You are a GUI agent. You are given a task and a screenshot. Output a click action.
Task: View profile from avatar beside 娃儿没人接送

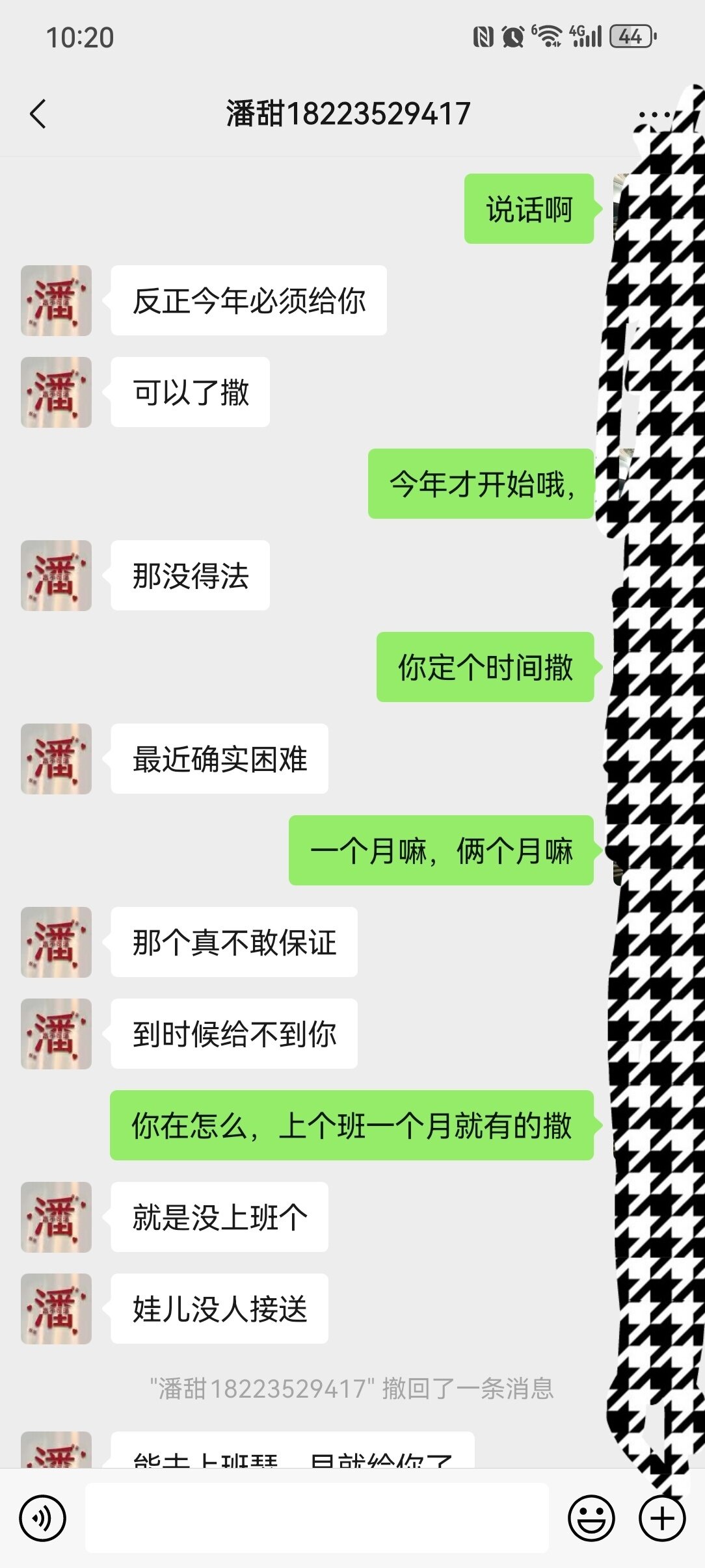click(56, 1309)
